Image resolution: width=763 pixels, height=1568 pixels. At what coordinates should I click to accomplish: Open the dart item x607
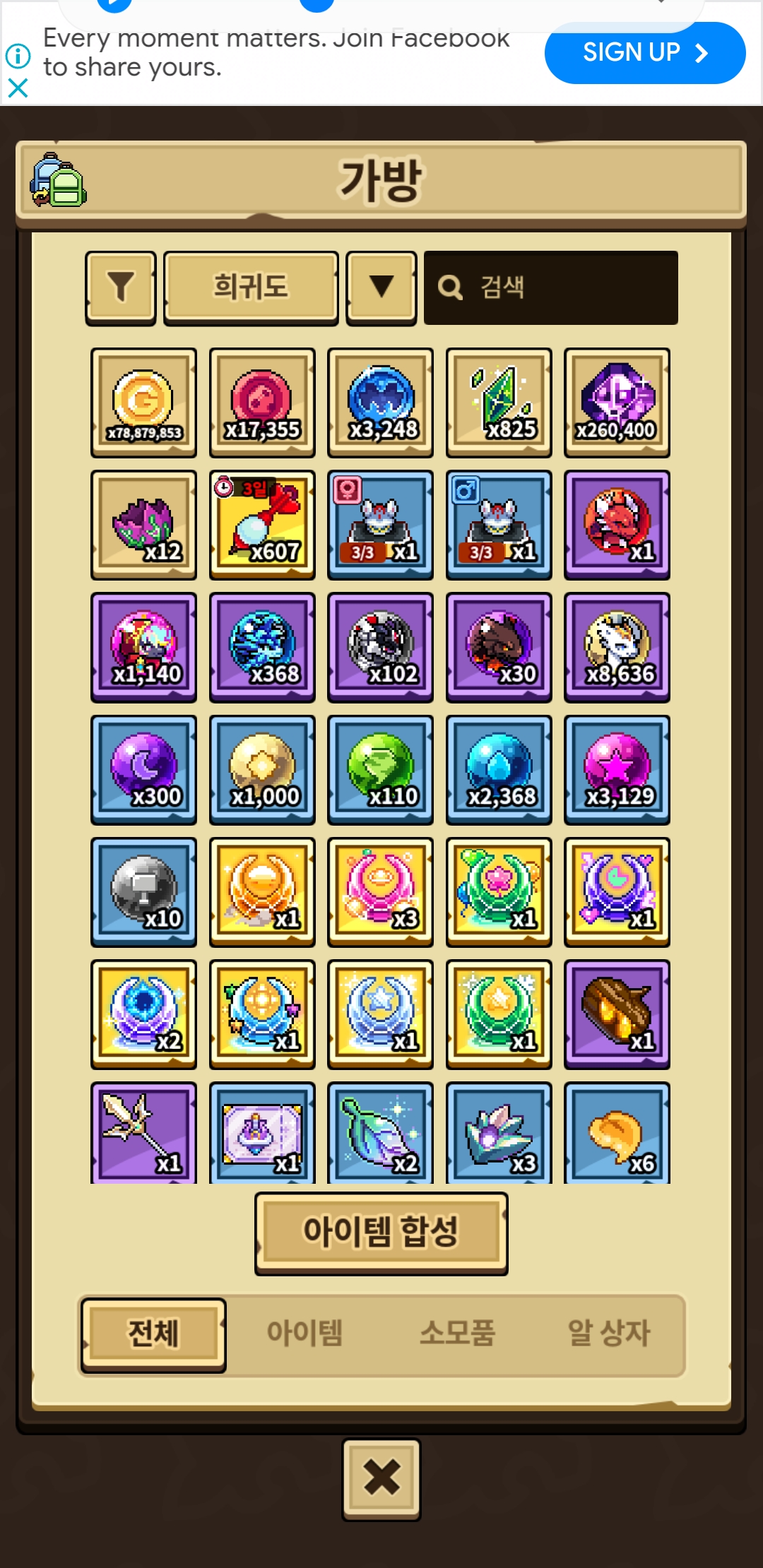(x=262, y=525)
